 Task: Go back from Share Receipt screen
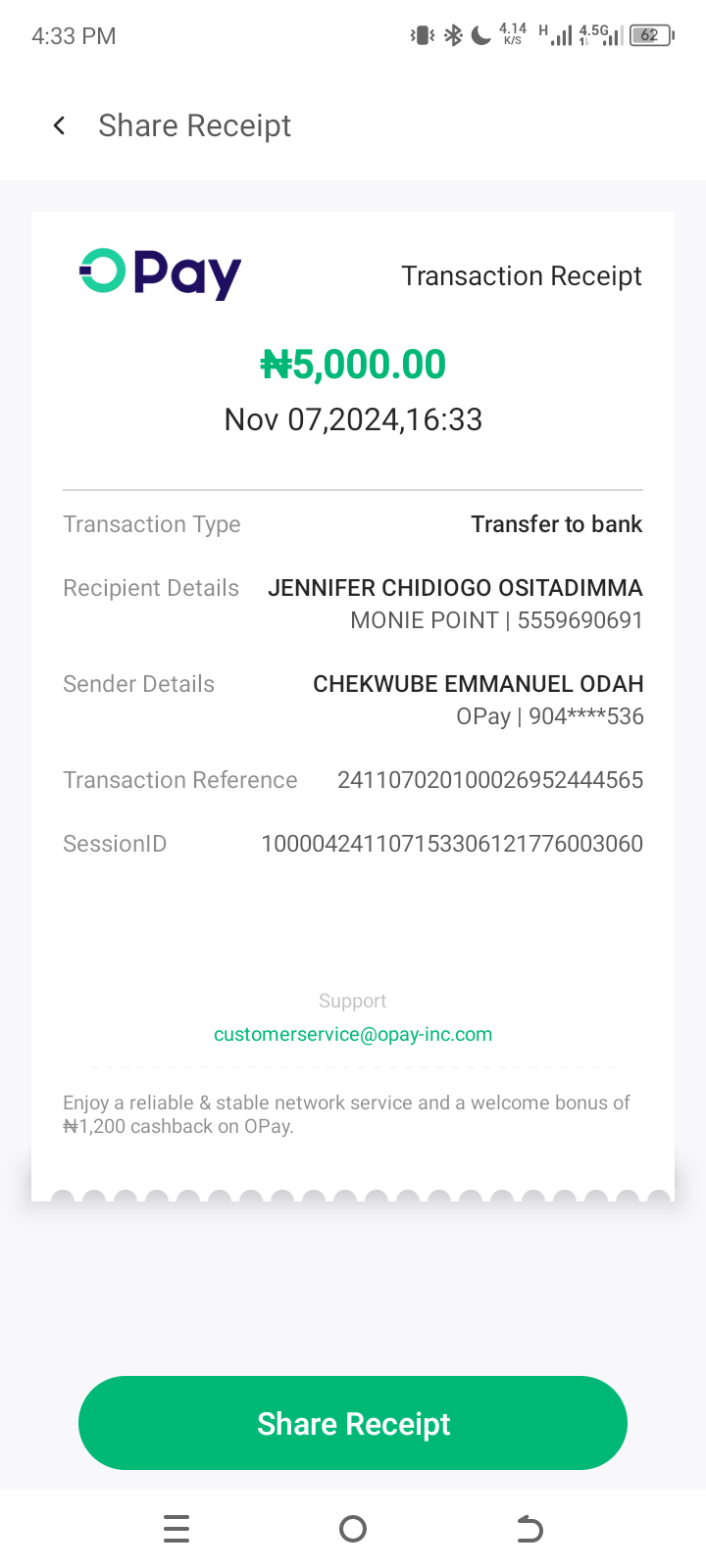pos(60,125)
